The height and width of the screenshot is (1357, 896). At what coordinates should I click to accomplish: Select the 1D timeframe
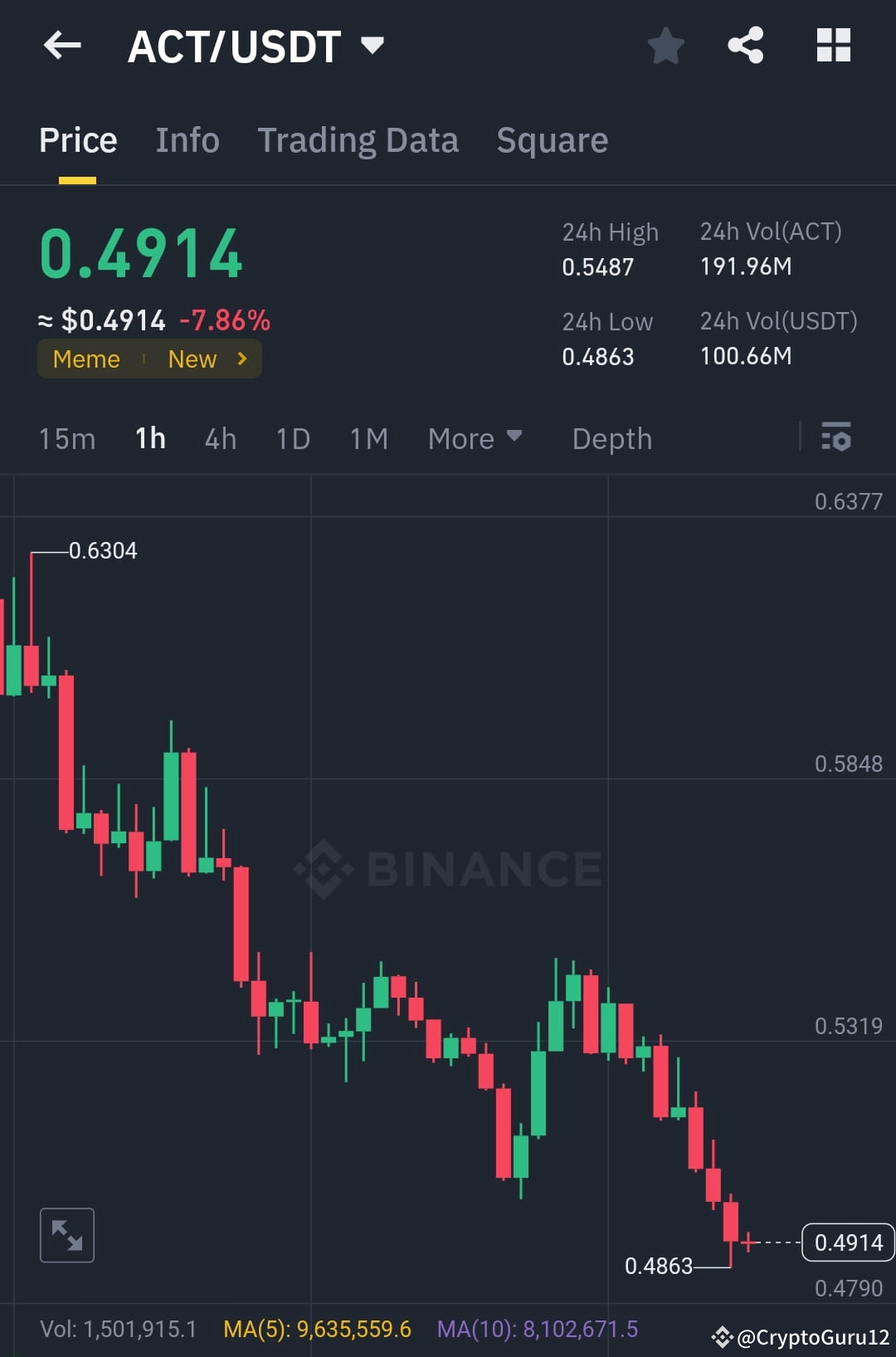(292, 438)
